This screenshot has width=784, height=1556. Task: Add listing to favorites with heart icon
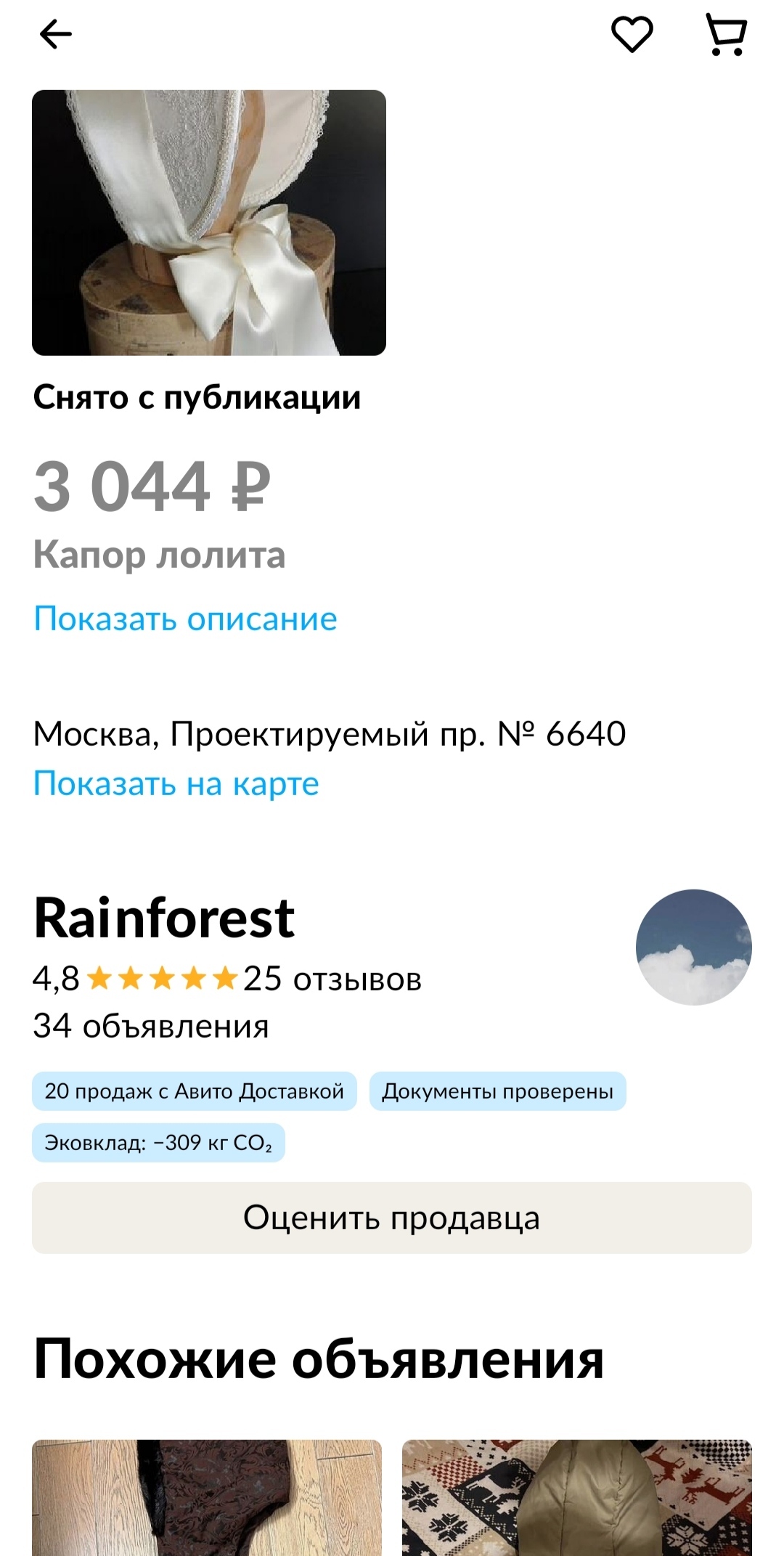click(x=632, y=34)
